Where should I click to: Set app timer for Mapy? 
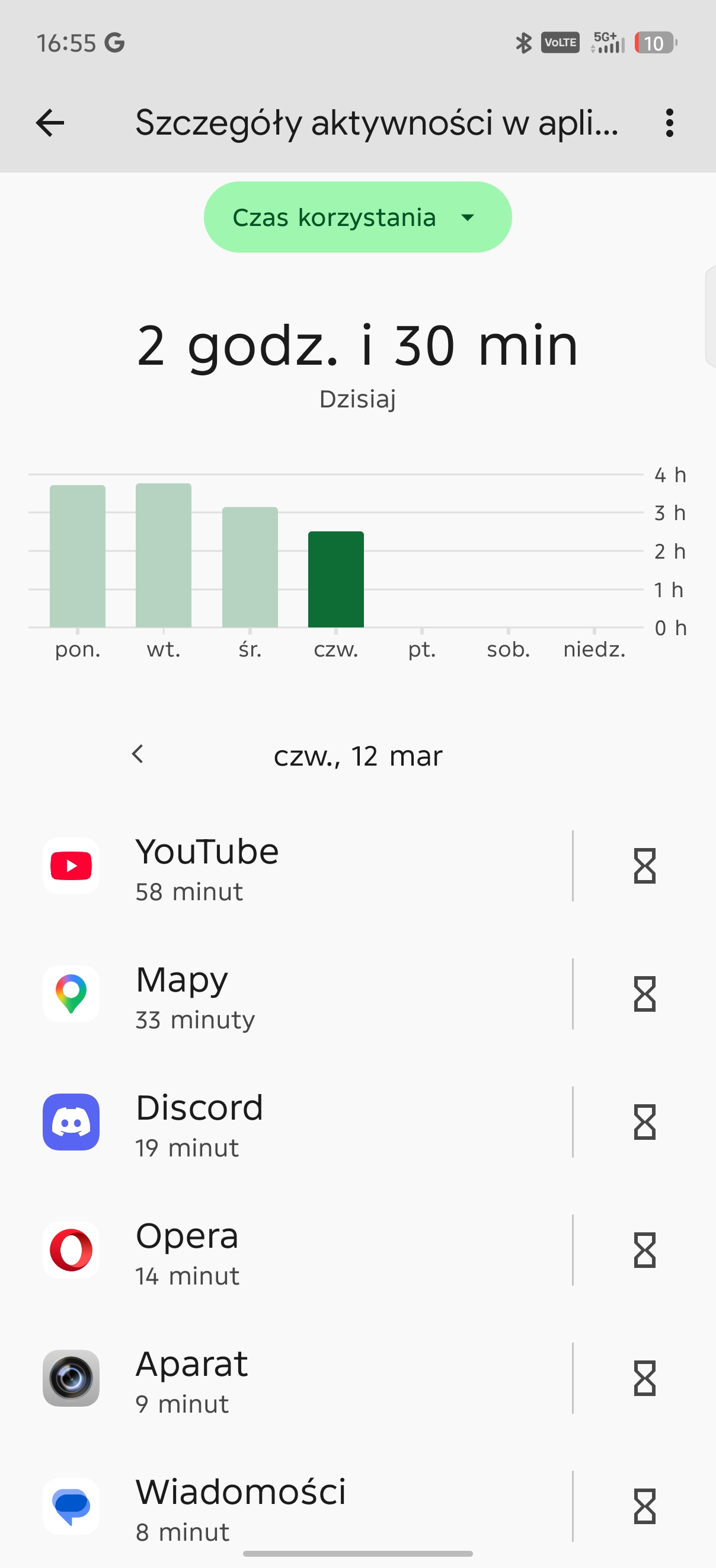tap(644, 994)
